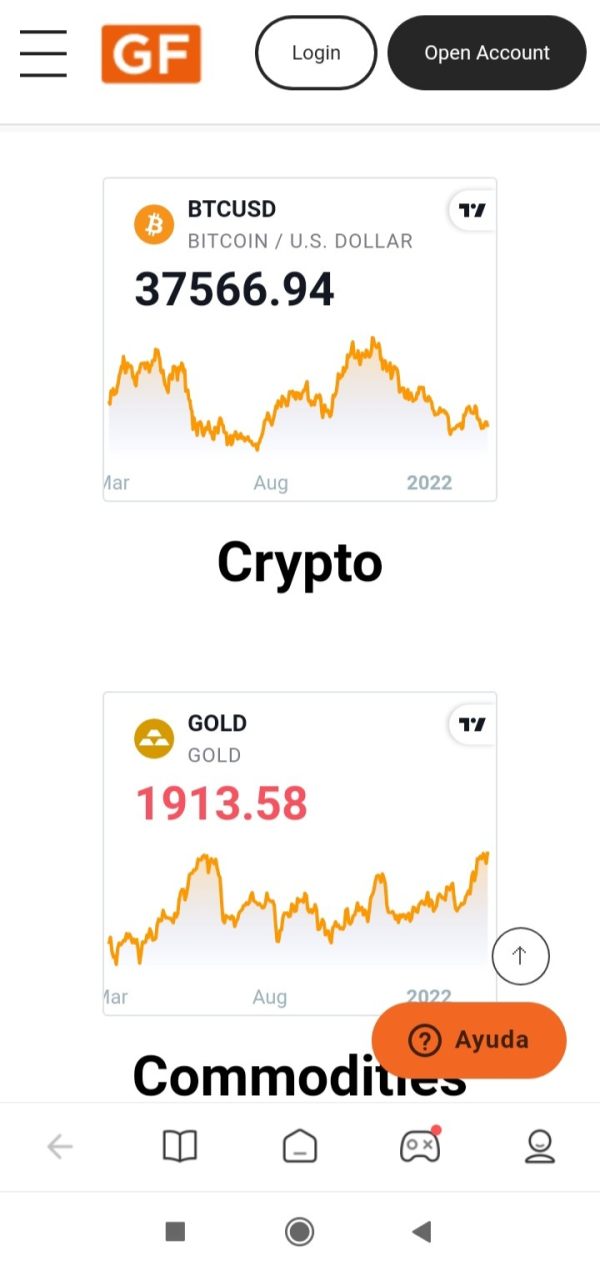The width and height of the screenshot is (600, 1271).
Task: Go back with browser back arrow
Action: (x=60, y=1146)
